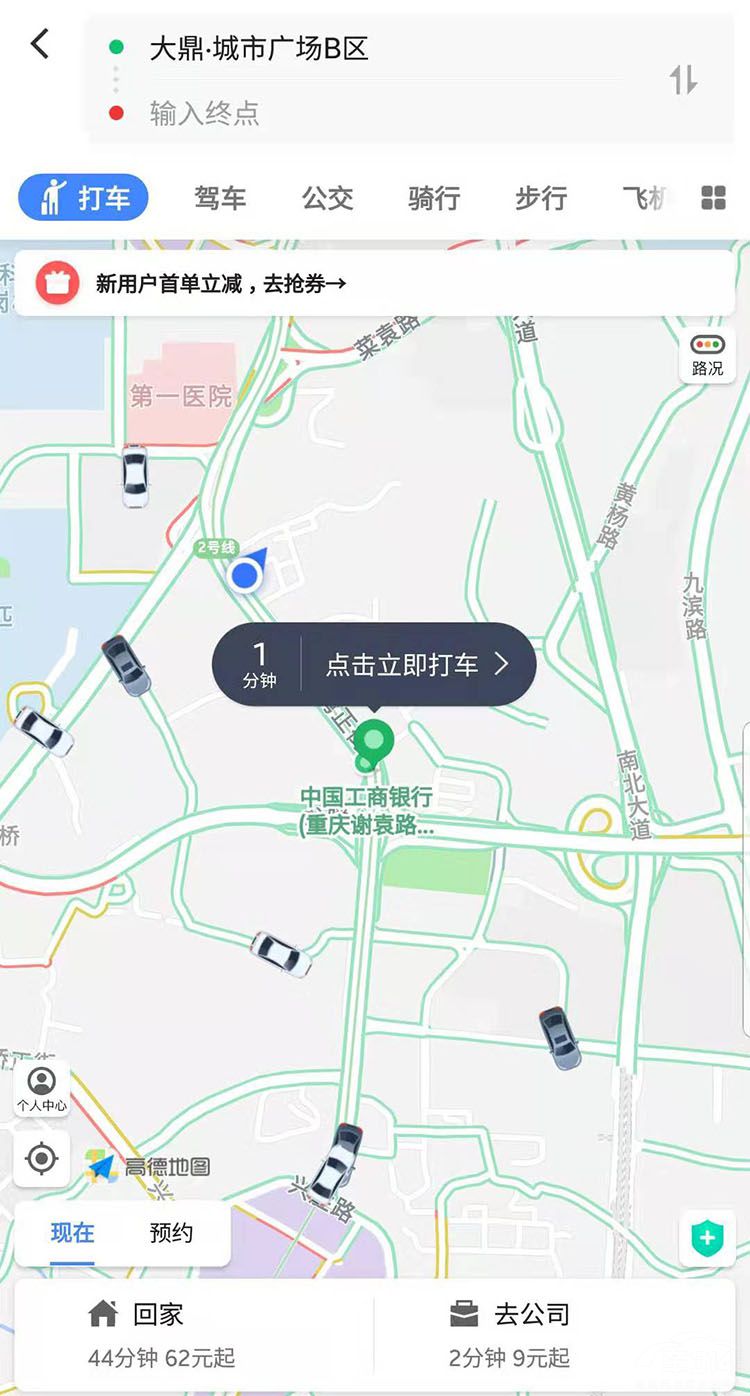Switch to the 骑行 cycling tab
The image size is (750, 1396).
point(434,198)
